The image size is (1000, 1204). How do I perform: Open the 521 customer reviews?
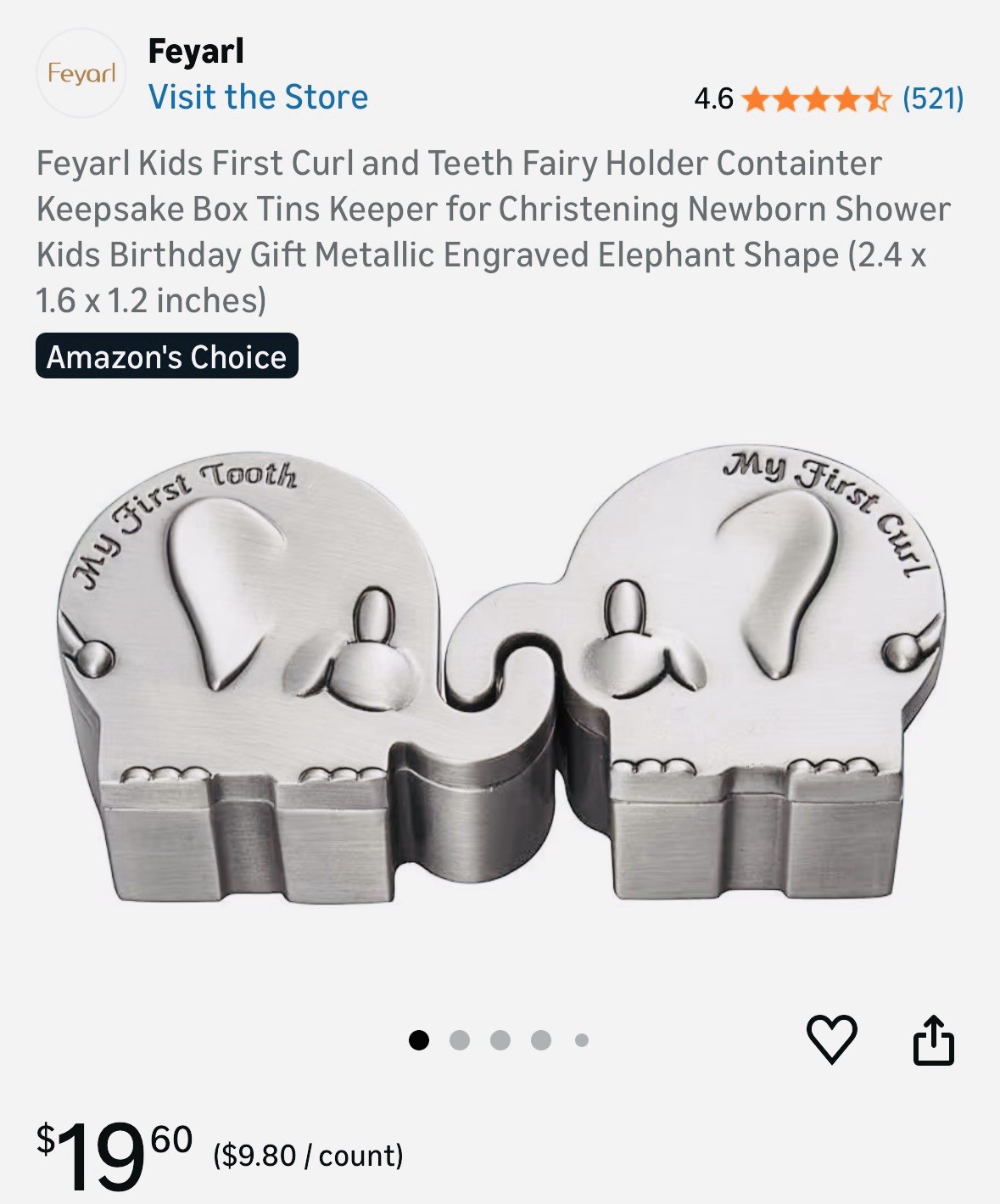click(x=932, y=98)
